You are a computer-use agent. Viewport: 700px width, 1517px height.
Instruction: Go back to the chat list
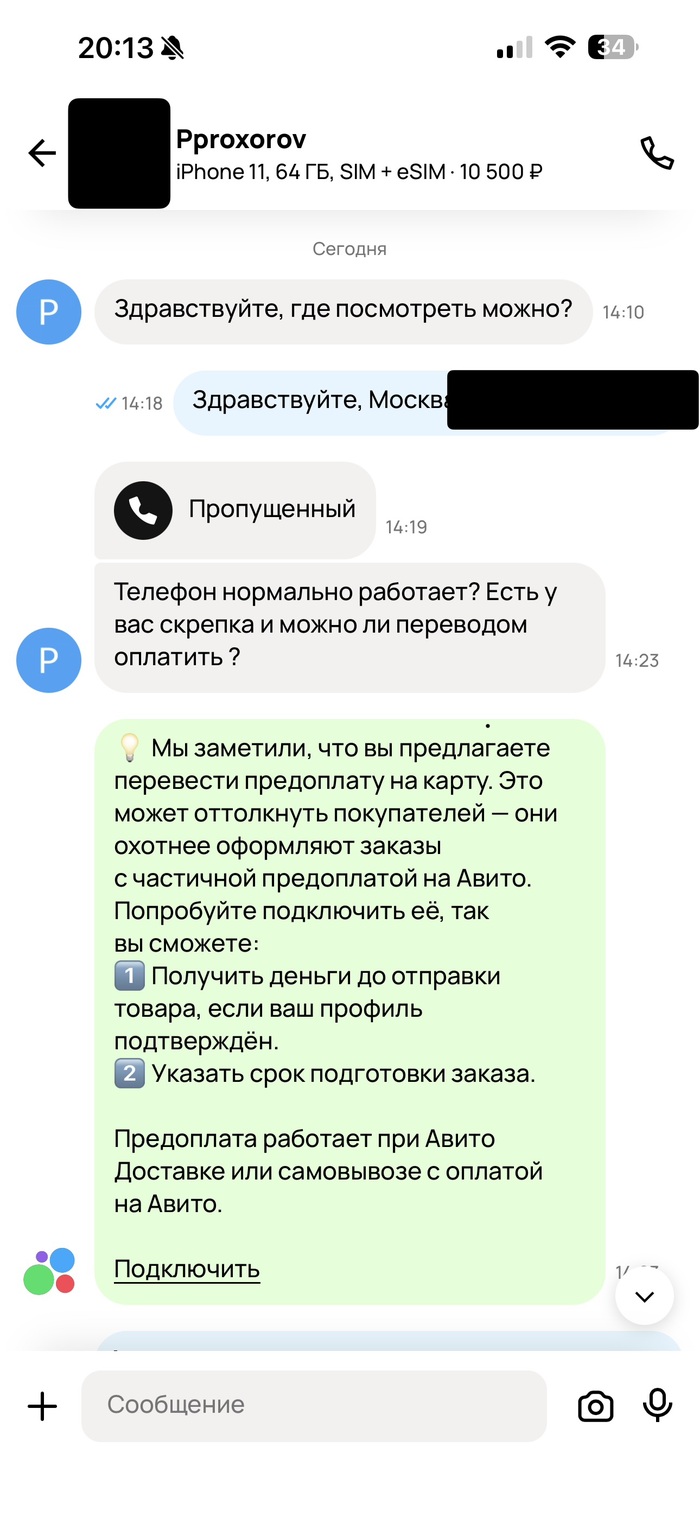(42, 153)
